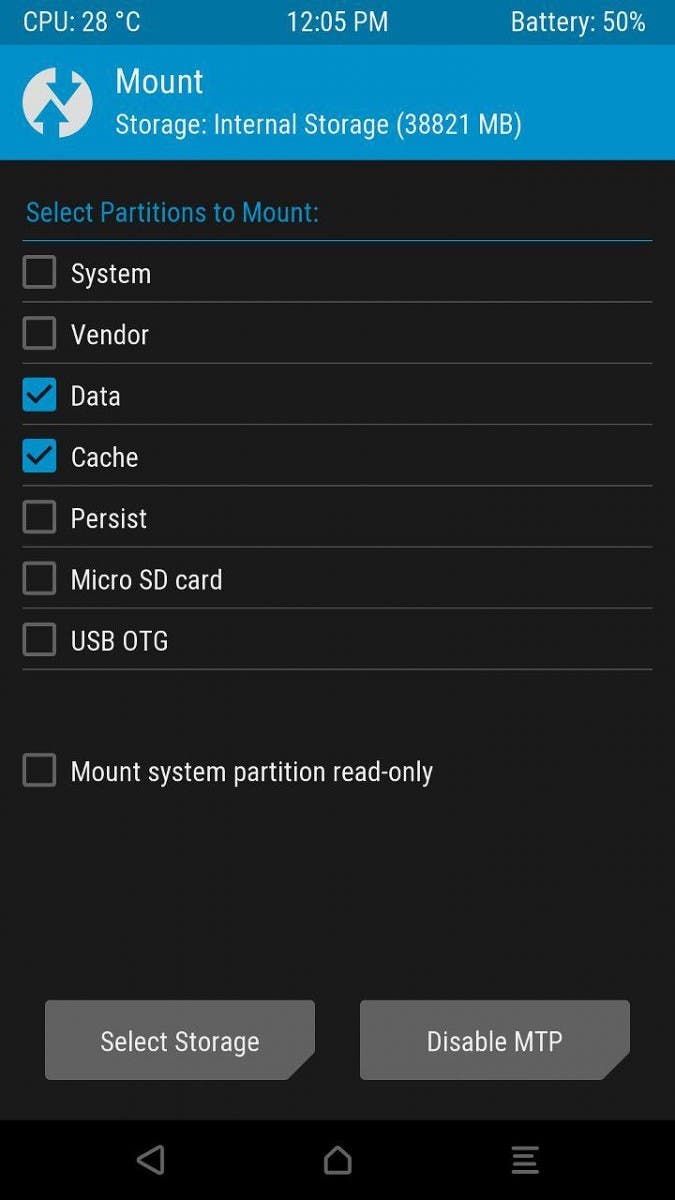Mount the Micro SD card
This screenshot has width=675, height=1200.
point(39,578)
